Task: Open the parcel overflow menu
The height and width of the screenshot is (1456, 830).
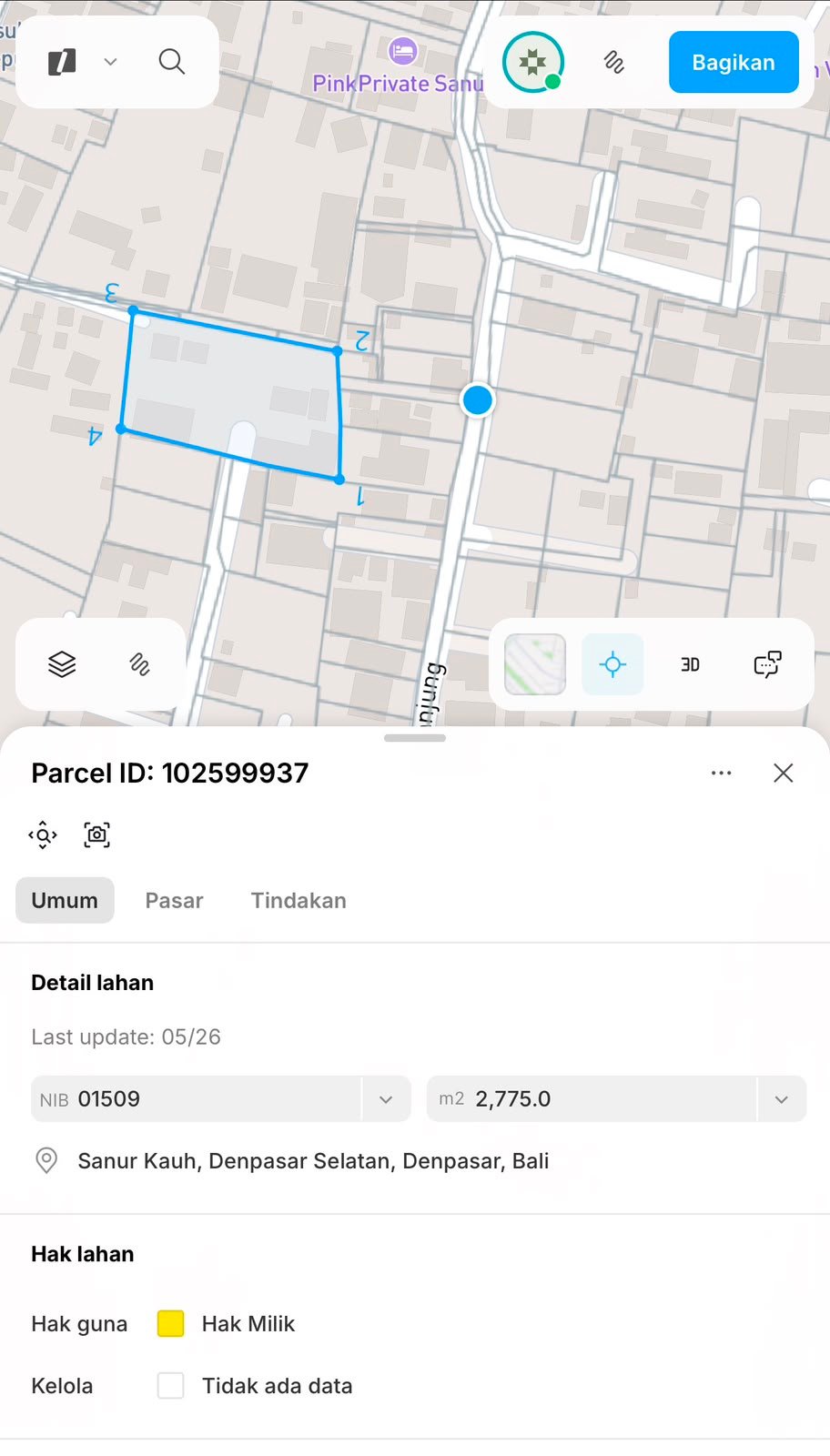Action: tap(722, 773)
